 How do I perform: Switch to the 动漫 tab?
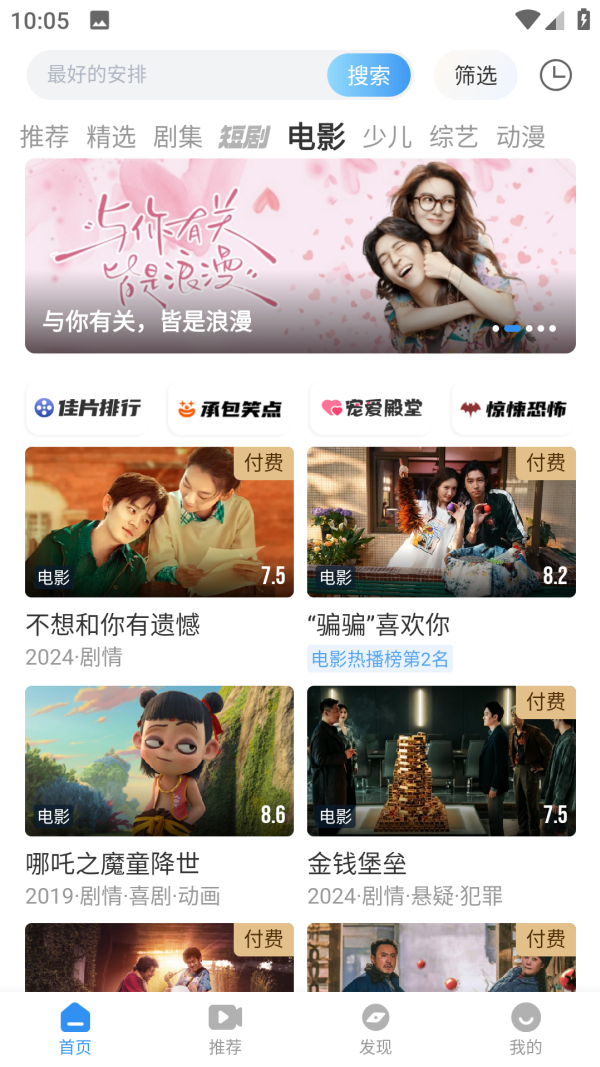tap(521, 137)
